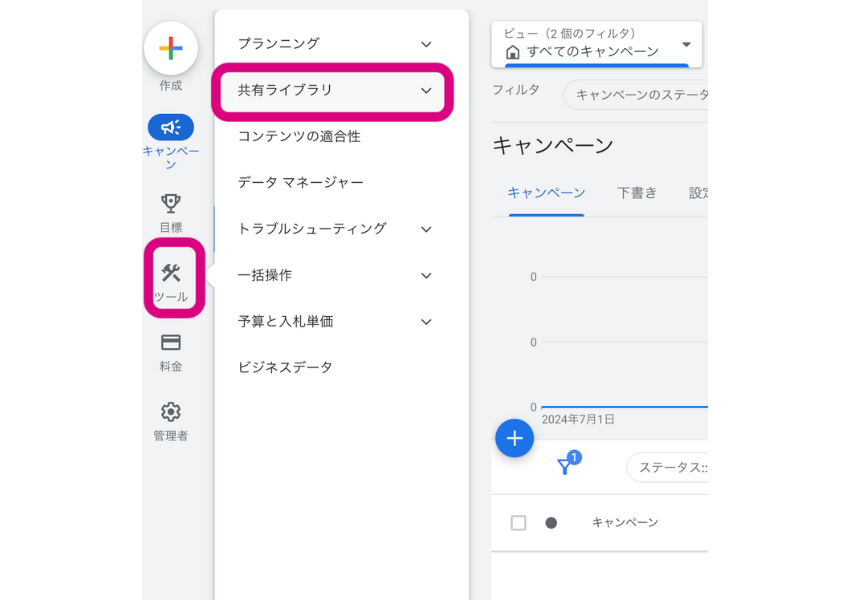This screenshot has width=850, height=600.
Task: Open the filter funnel icon
Action: (565, 466)
